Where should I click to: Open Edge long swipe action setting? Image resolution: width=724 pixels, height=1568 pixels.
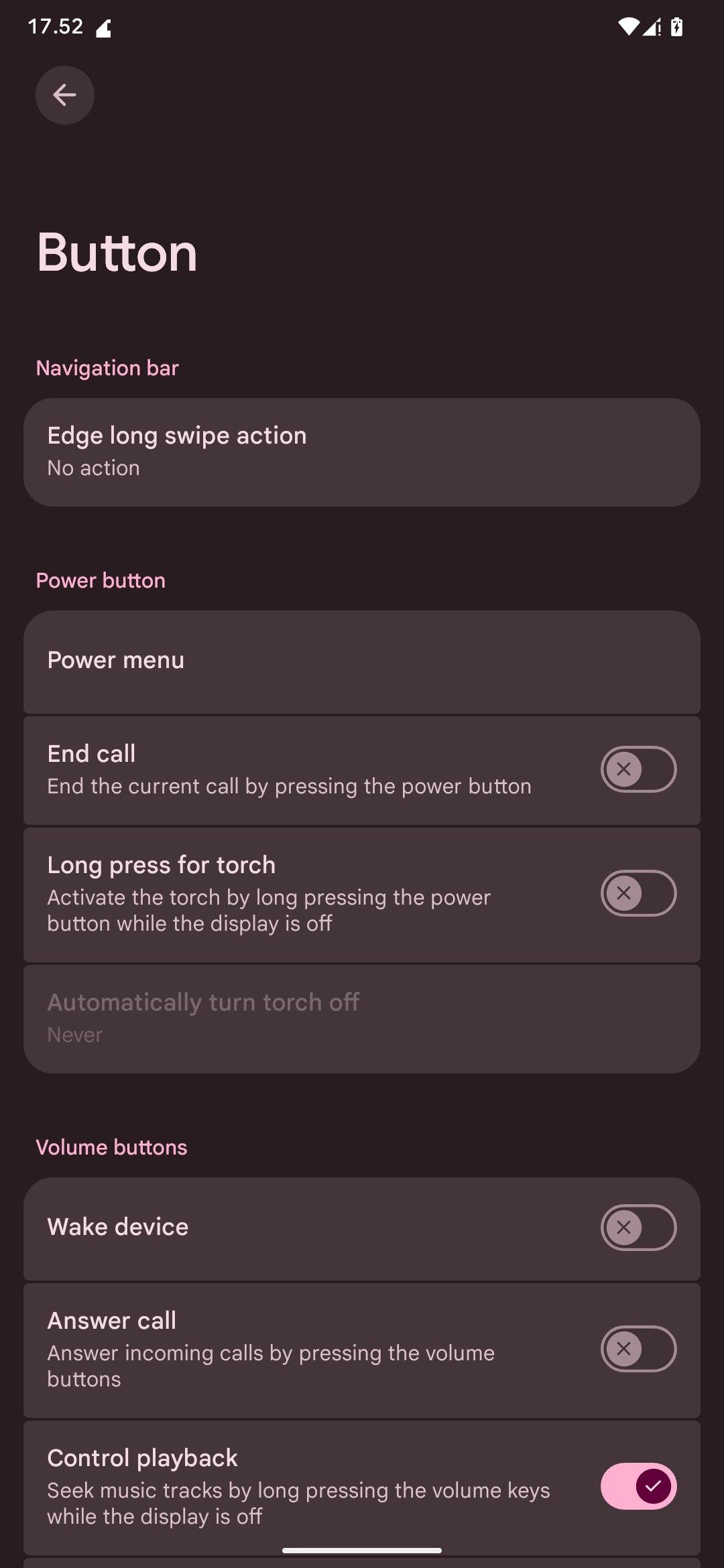[x=362, y=452]
